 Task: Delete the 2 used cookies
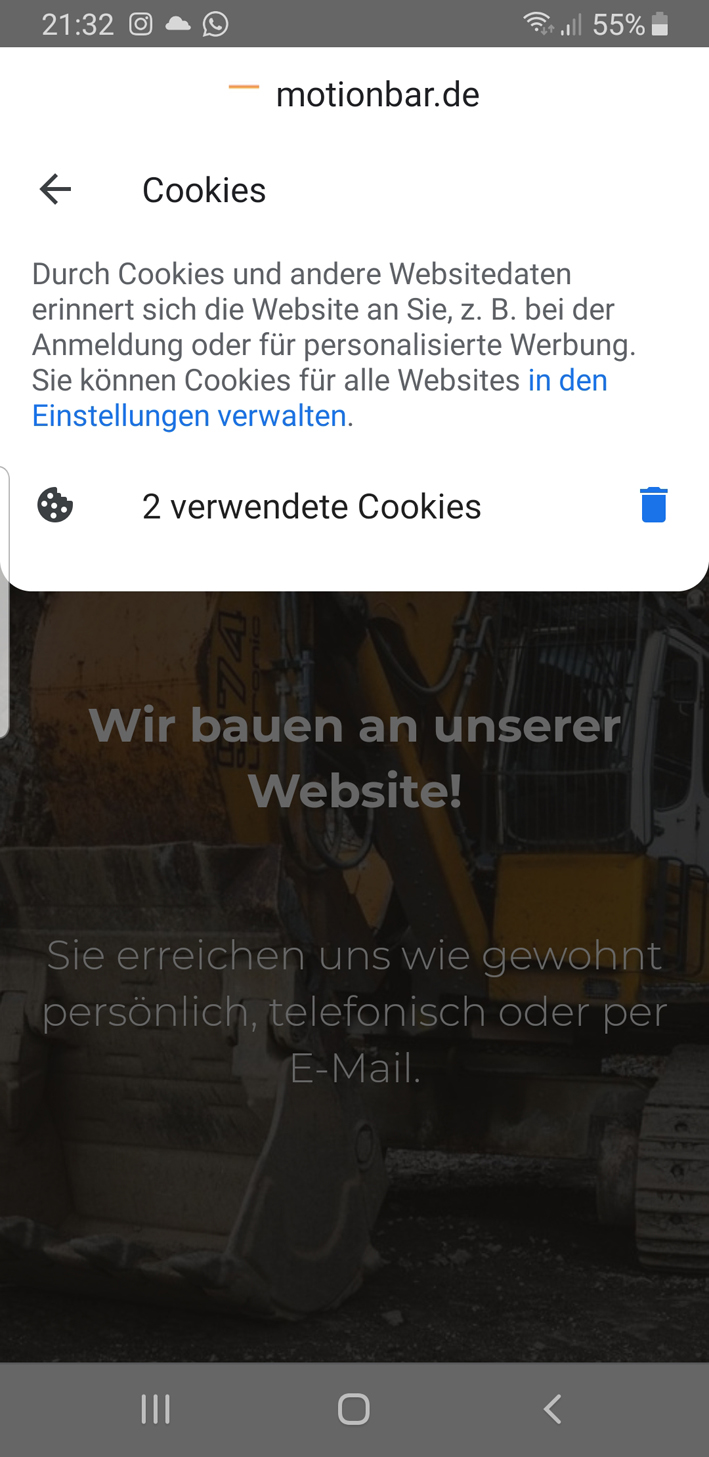[x=653, y=505]
